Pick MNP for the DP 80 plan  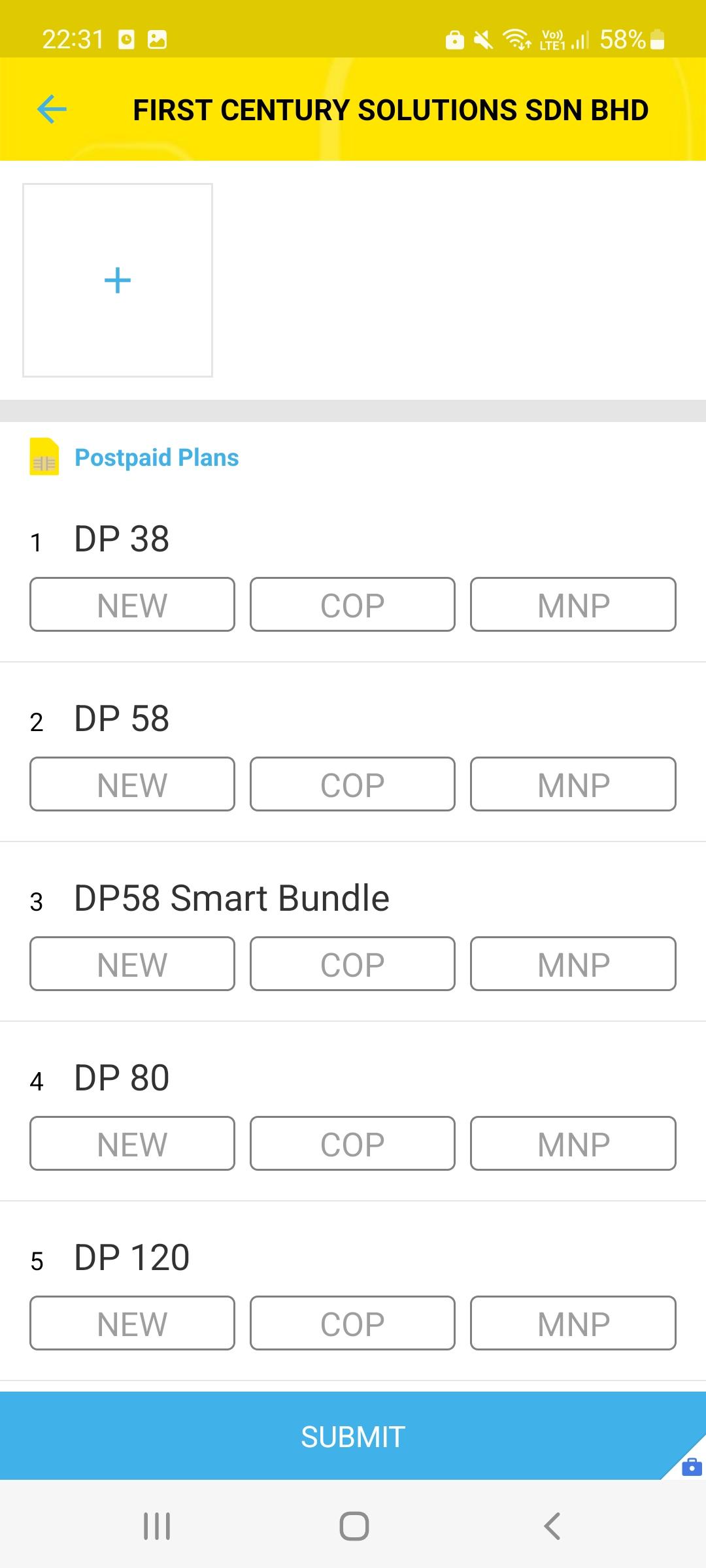pos(573,1143)
